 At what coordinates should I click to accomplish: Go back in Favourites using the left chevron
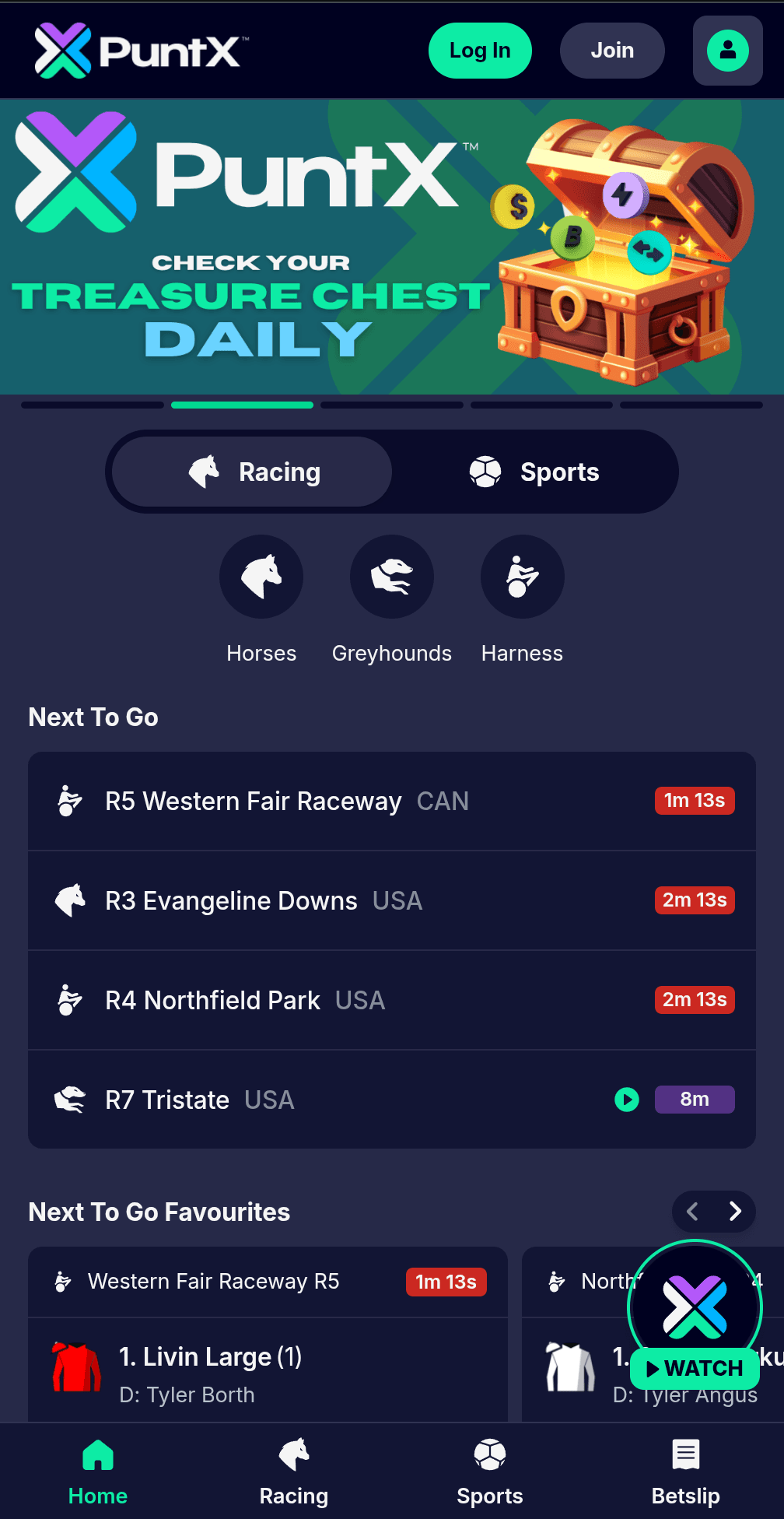692,1212
